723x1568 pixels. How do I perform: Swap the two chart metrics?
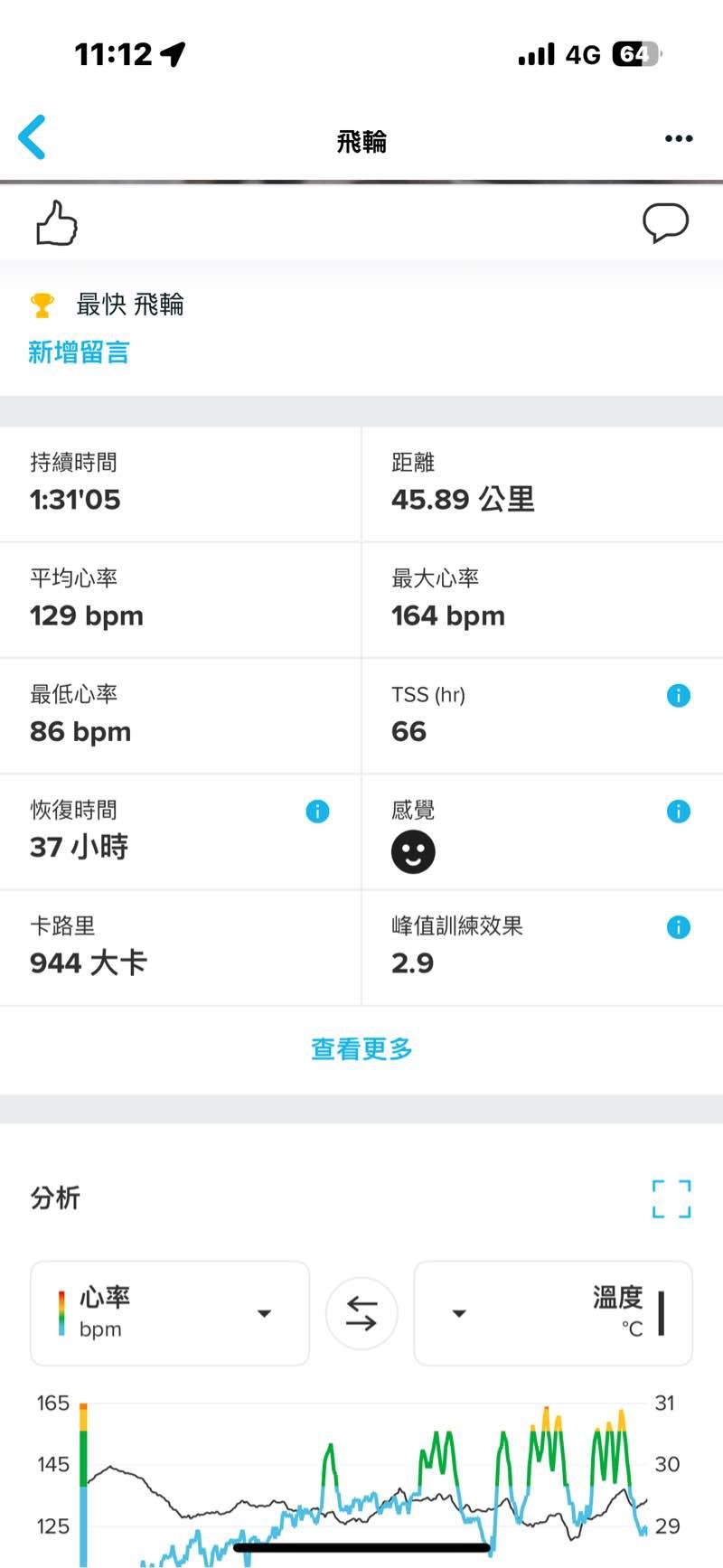(361, 1312)
